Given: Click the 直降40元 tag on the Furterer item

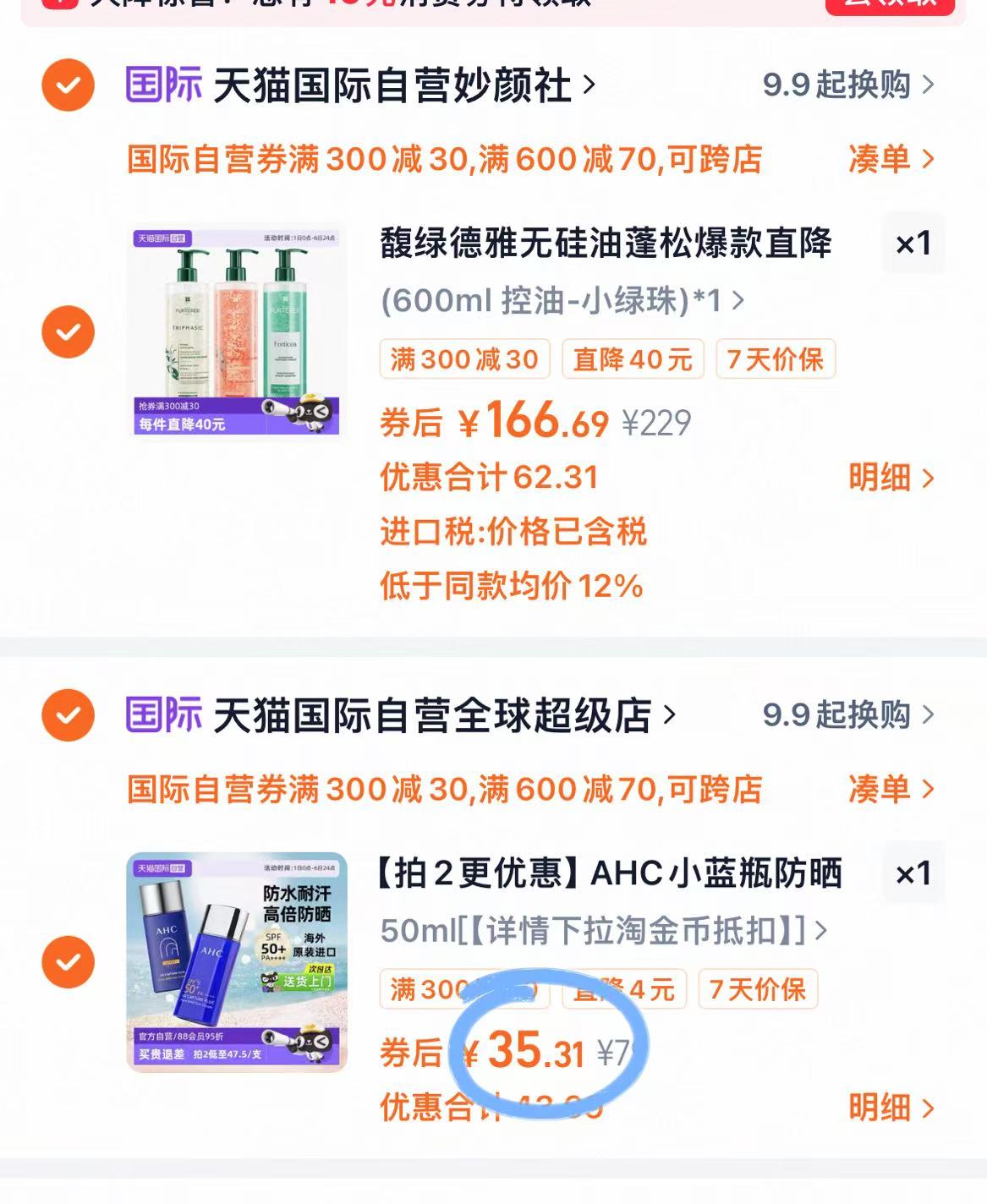Looking at the screenshot, I should tap(633, 359).
